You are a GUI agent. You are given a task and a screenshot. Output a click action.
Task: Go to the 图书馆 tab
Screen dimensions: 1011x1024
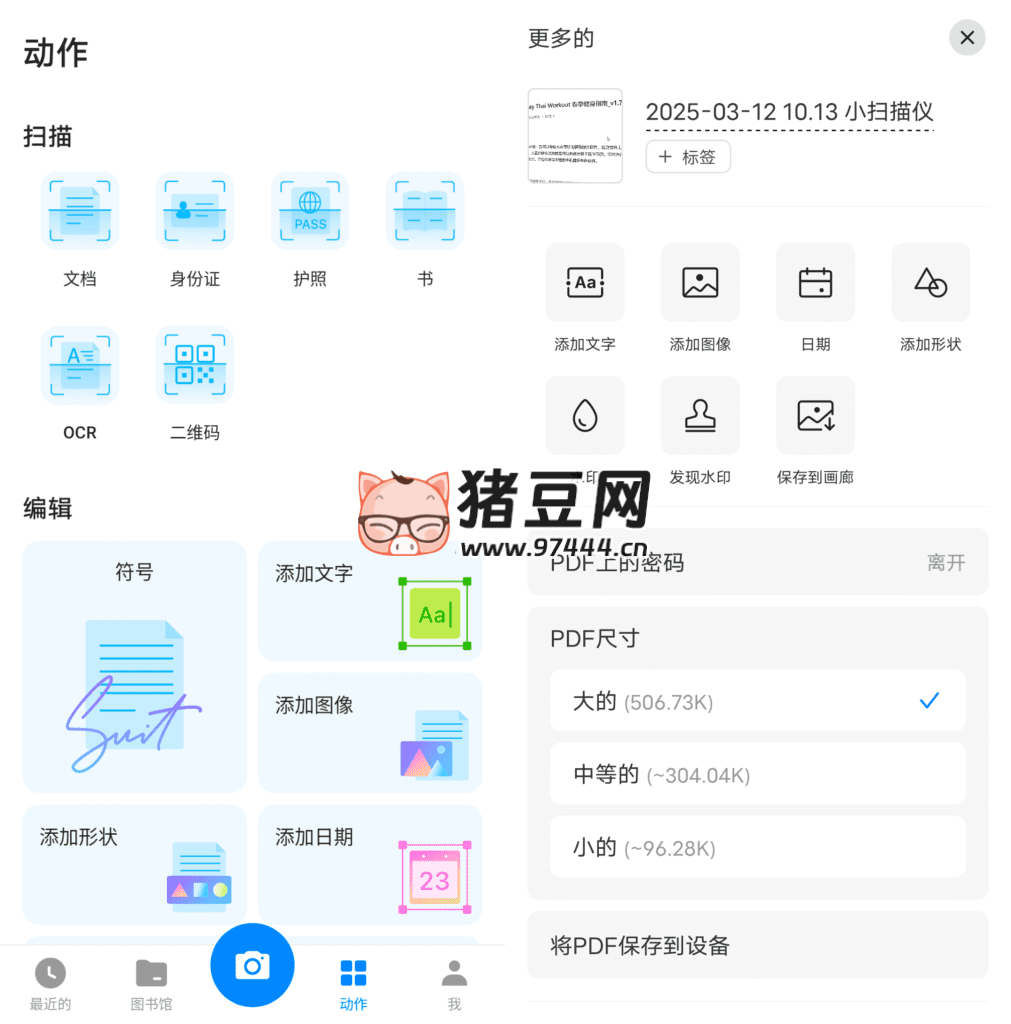pos(151,984)
